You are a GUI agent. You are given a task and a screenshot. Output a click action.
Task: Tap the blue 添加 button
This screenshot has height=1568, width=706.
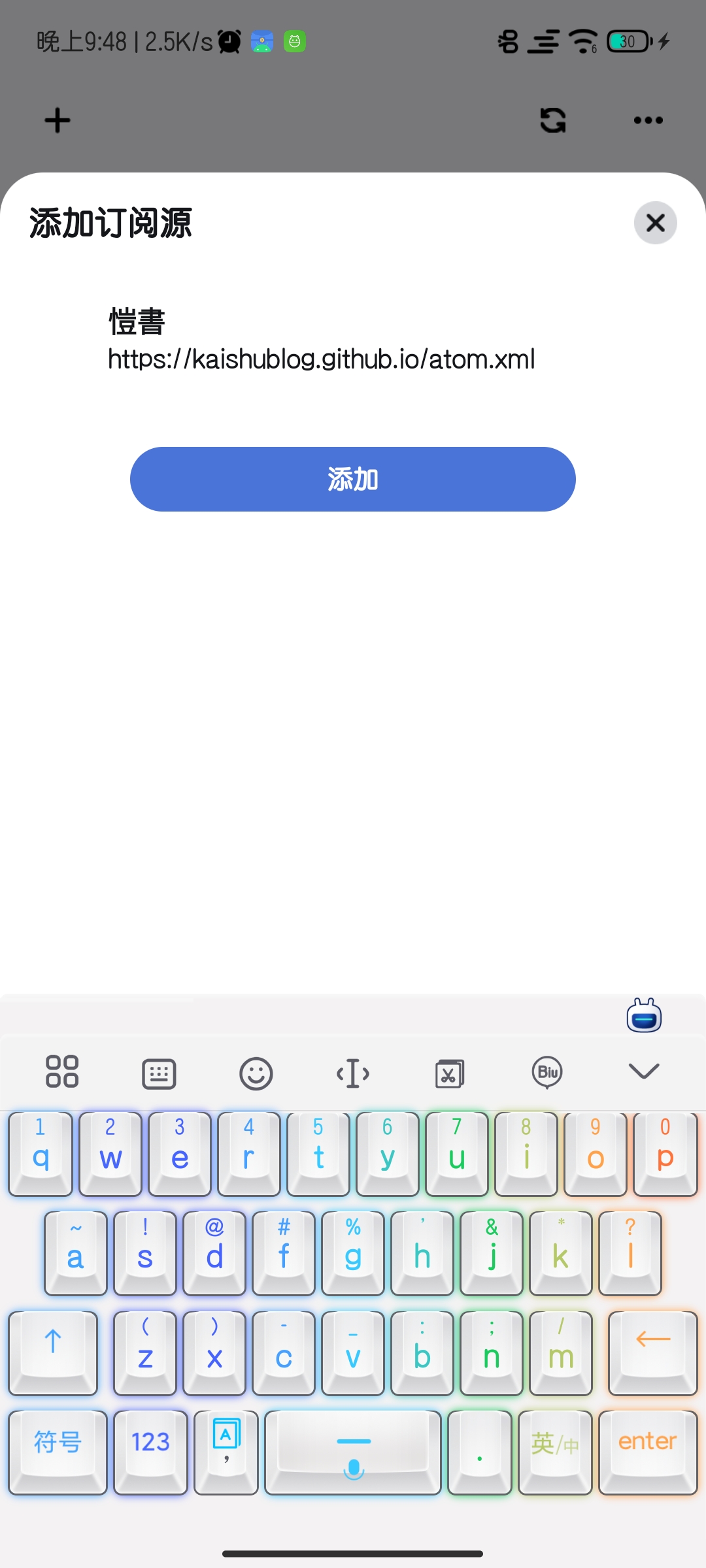353,479
